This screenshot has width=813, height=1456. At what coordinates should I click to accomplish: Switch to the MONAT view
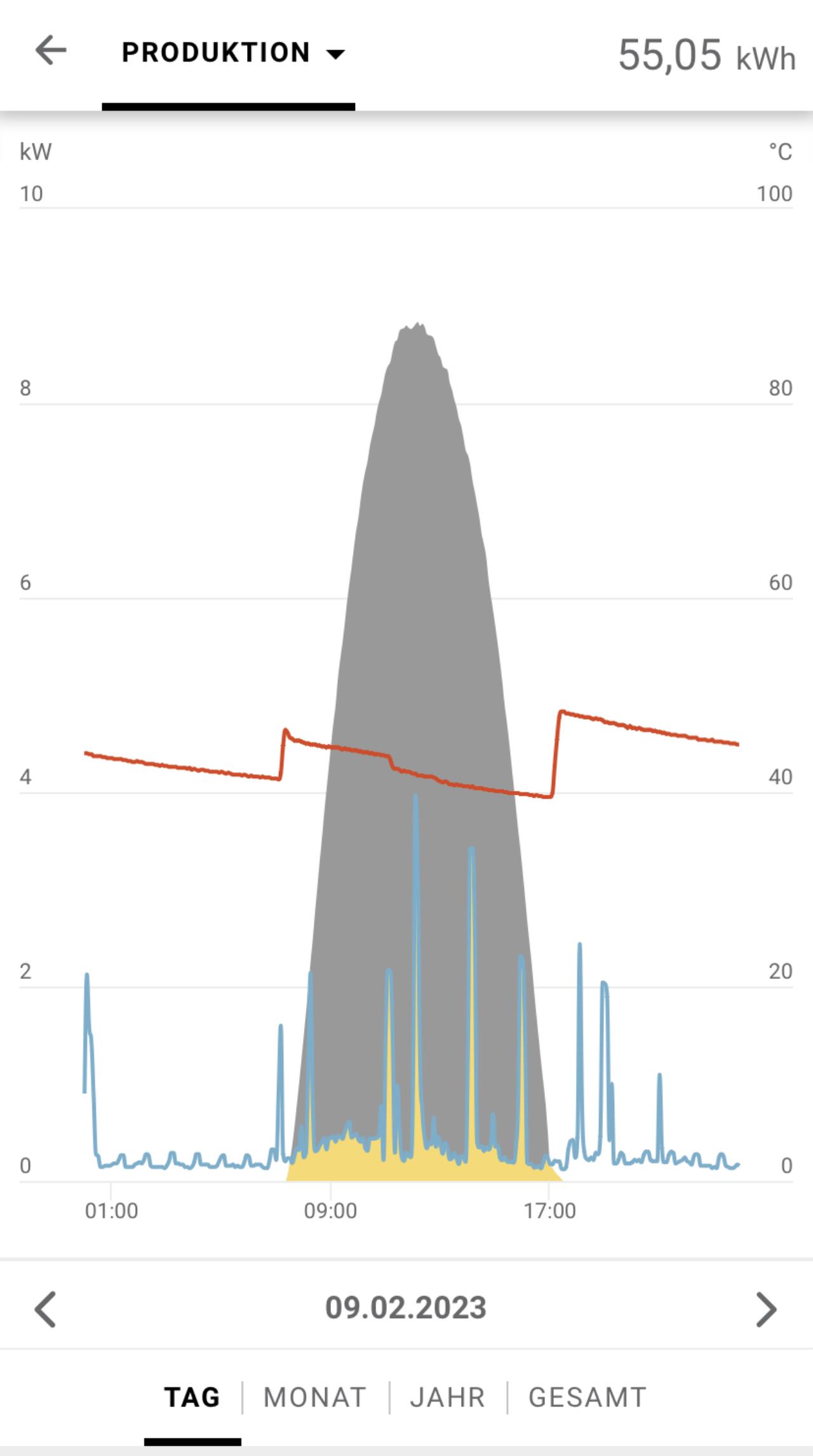click(315, 1398)
